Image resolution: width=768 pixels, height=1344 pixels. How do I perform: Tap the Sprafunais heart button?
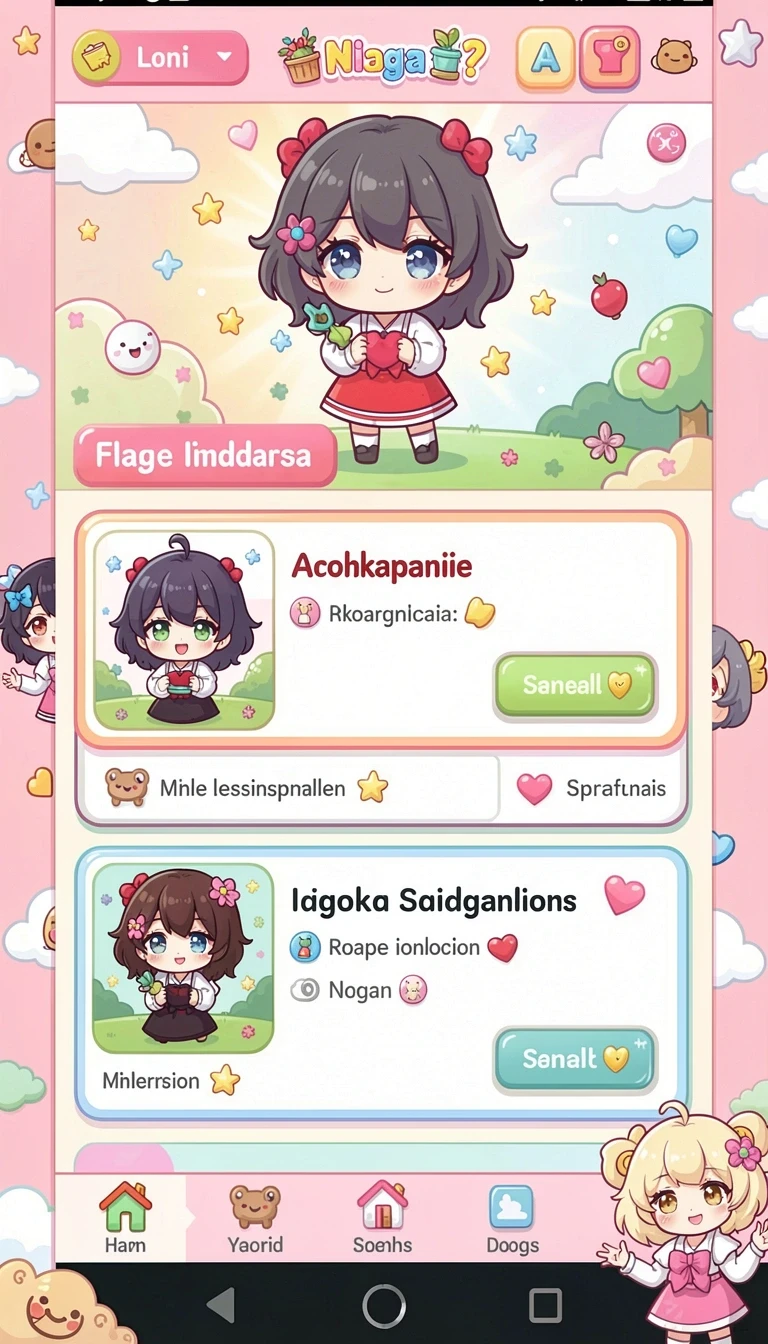pos(592,788)
